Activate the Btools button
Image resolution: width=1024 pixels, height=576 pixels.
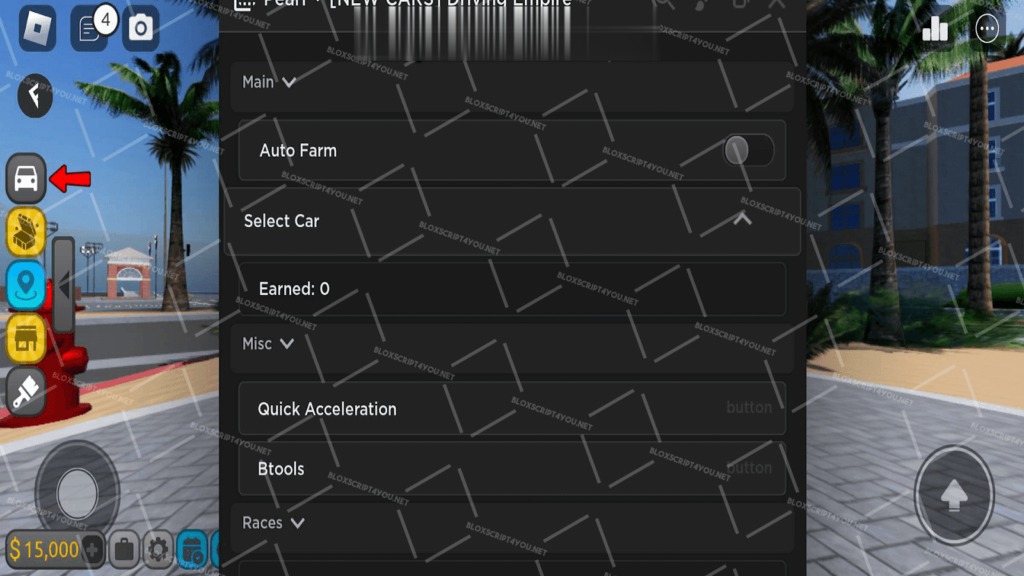pos(512,468)
